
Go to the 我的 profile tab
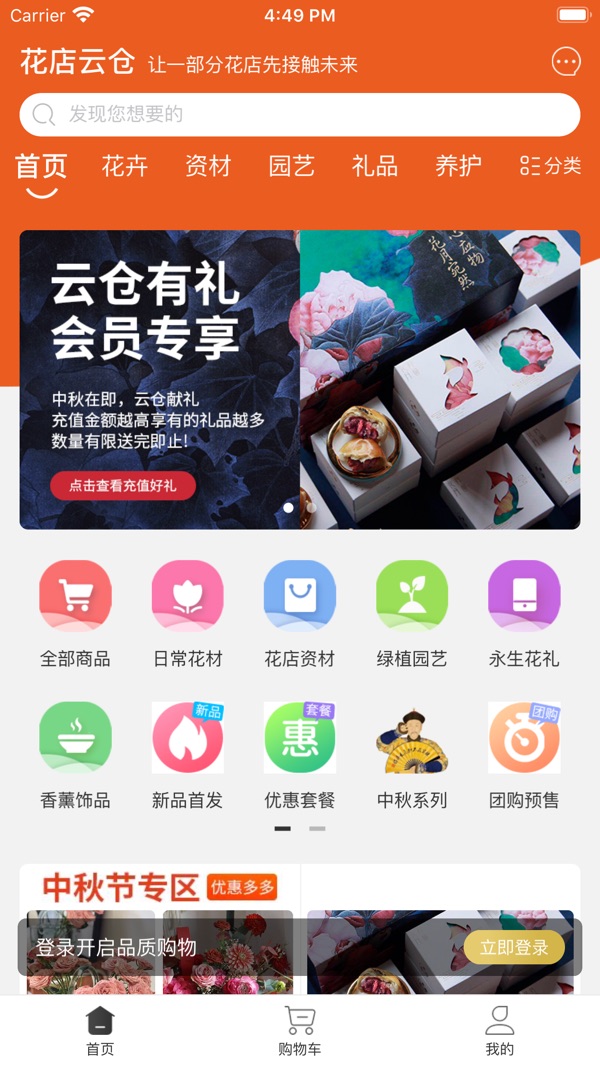(x=499, y=1031)
